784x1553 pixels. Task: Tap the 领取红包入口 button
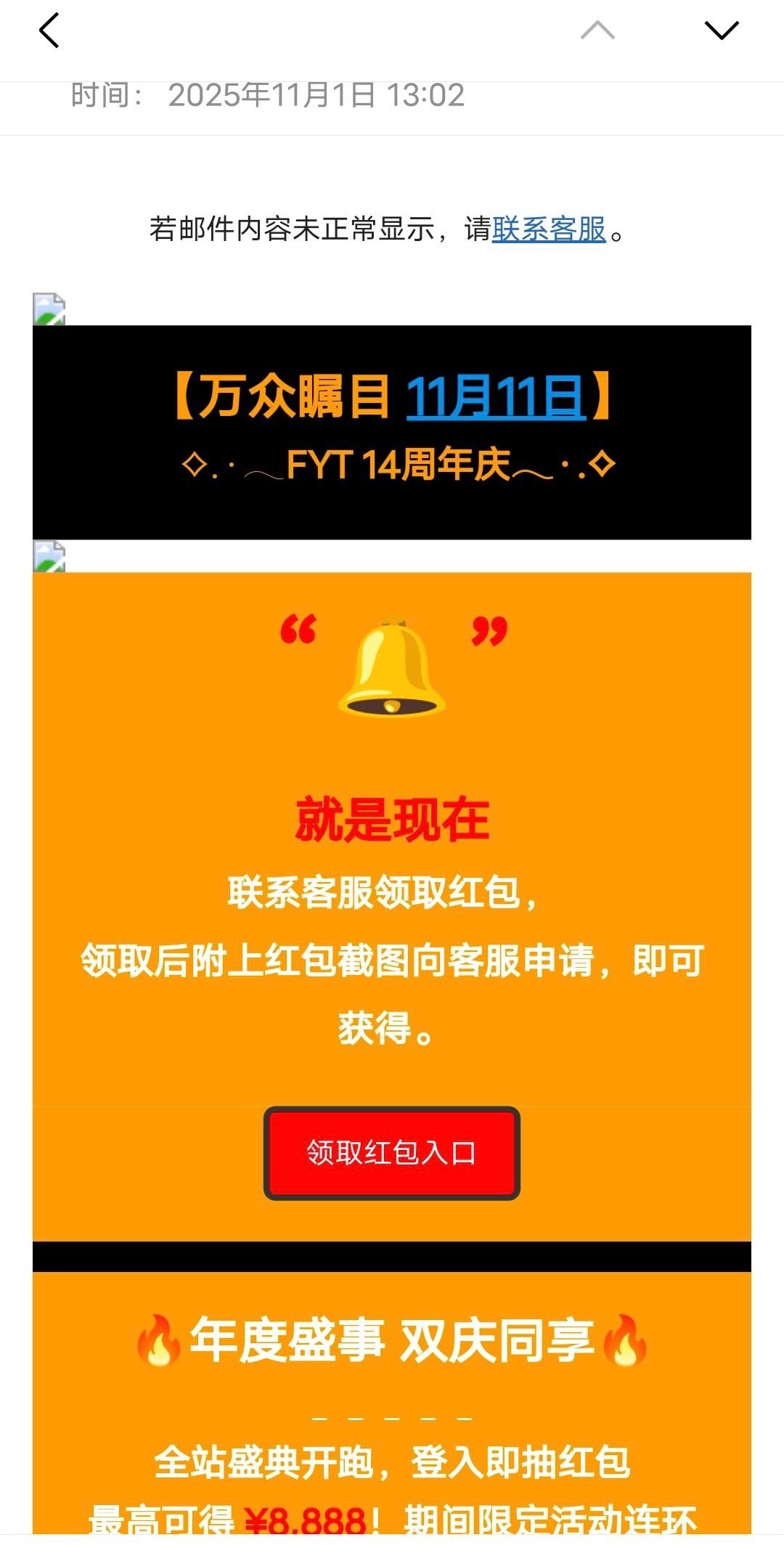[x=391, y=1153]
